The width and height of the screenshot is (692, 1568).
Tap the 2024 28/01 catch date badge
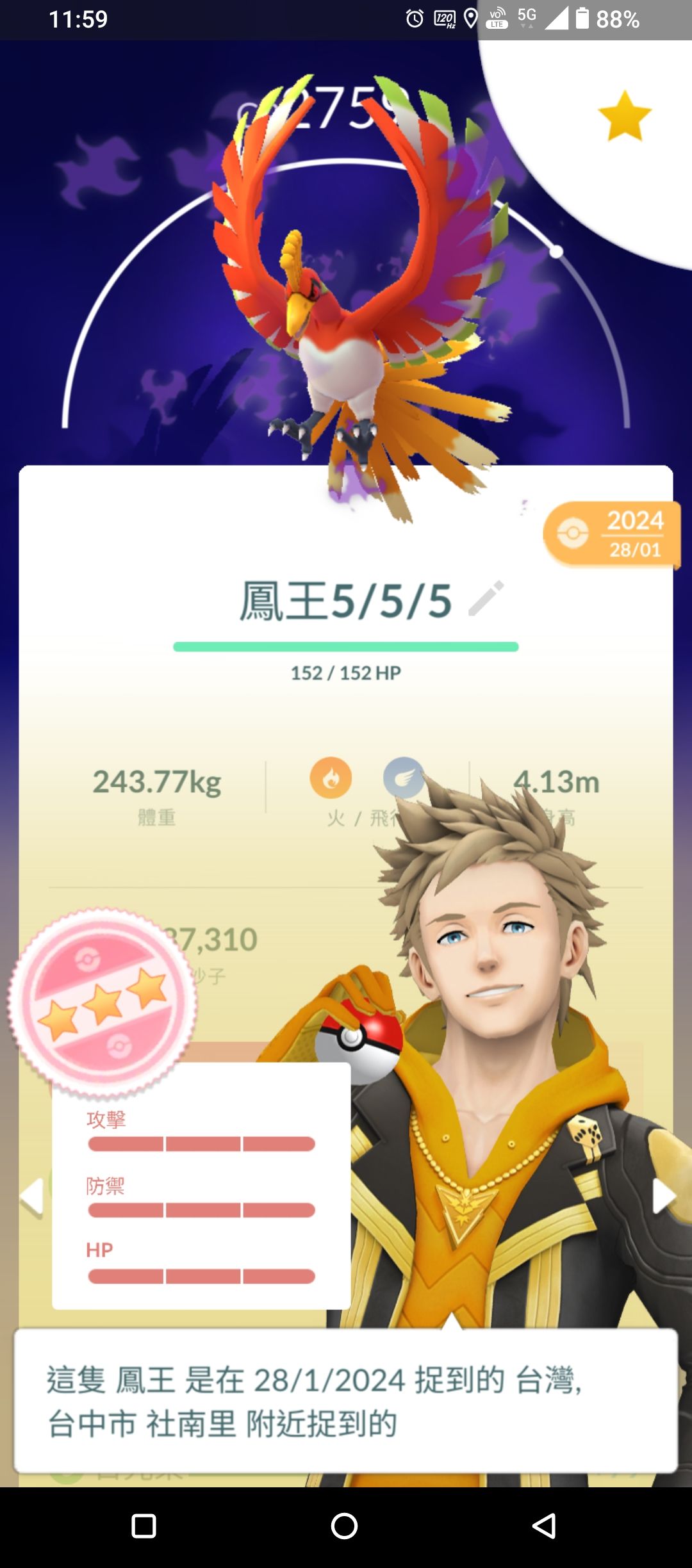[612, 534]
